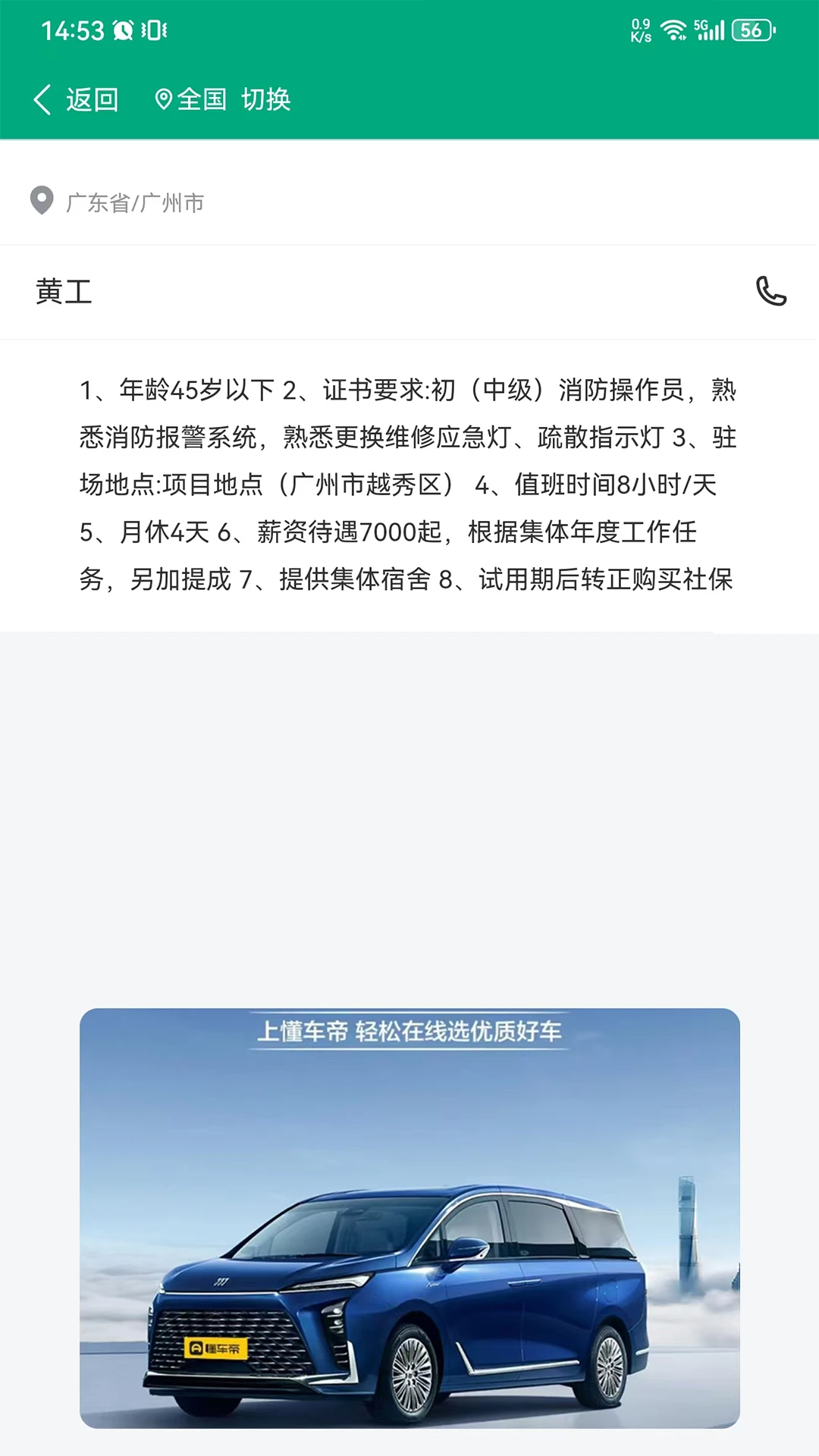Viewport: 819px width, 1456px height.
Task: Go back using the 返回 button
Action: (76, 99)
